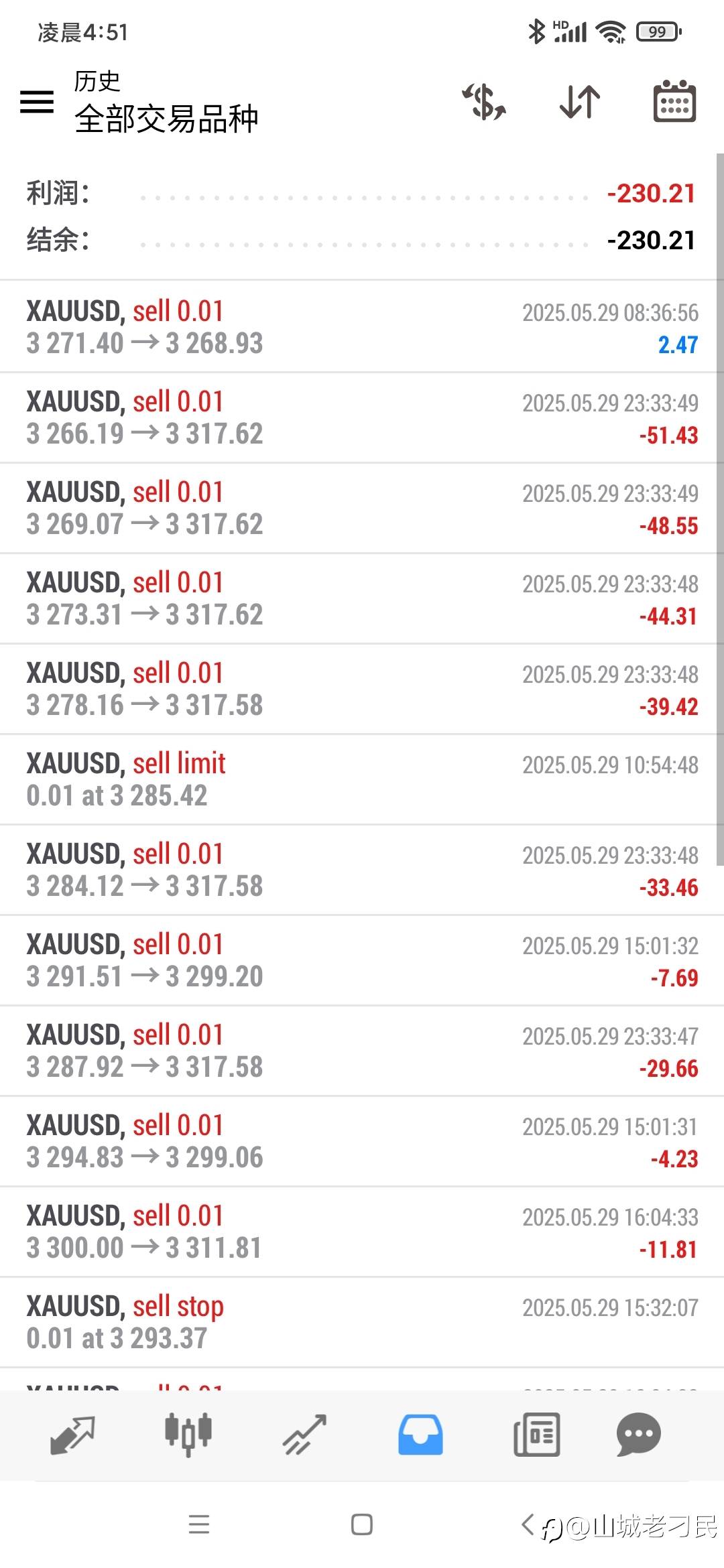The width and height of the screenshot is (724, 1568).
Task: Switch to the quotes tab
Action: [x=72, y=1435]
